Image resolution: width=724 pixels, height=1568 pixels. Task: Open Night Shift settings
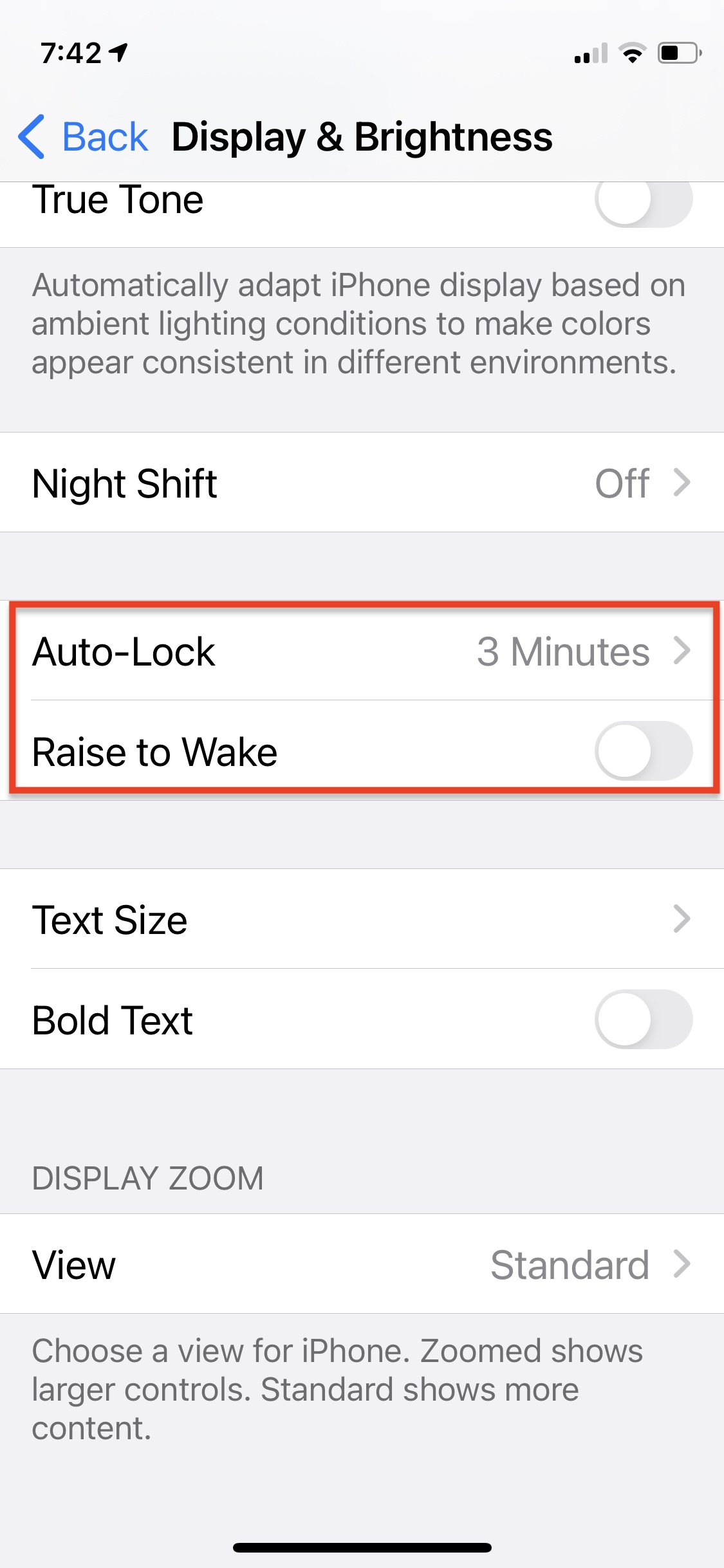pyautogui.click(x=362, y=482)
